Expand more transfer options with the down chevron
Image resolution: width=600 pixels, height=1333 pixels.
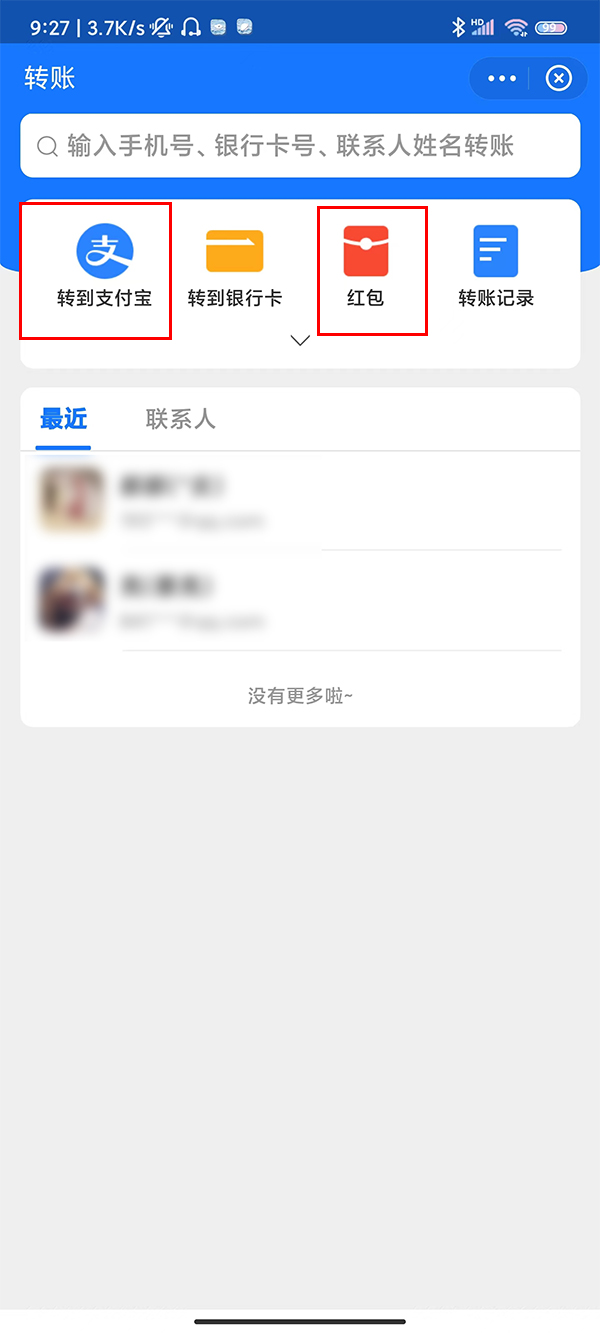300,340
